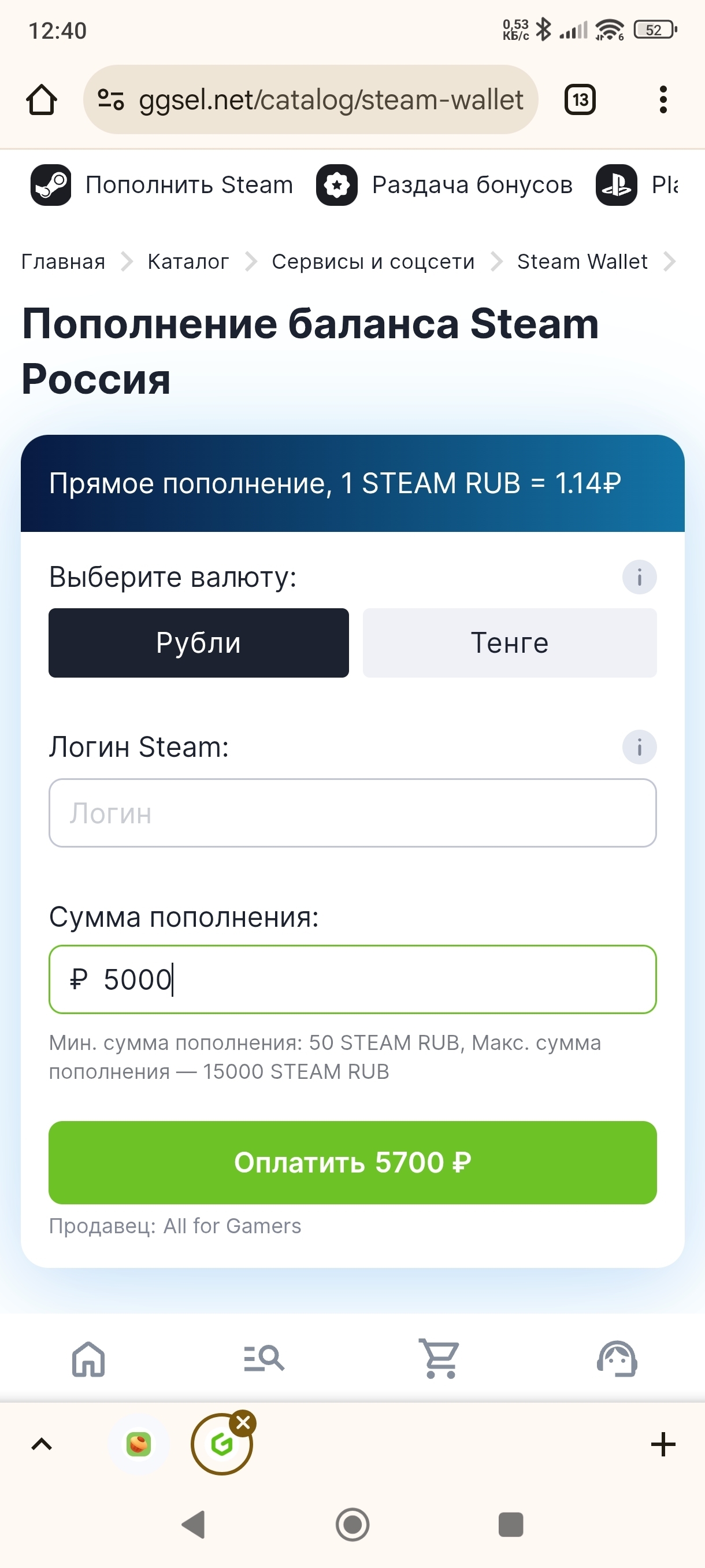Switch currency to Тенге
Screen dimensions: 705x1568
click(x=510, y=643)
